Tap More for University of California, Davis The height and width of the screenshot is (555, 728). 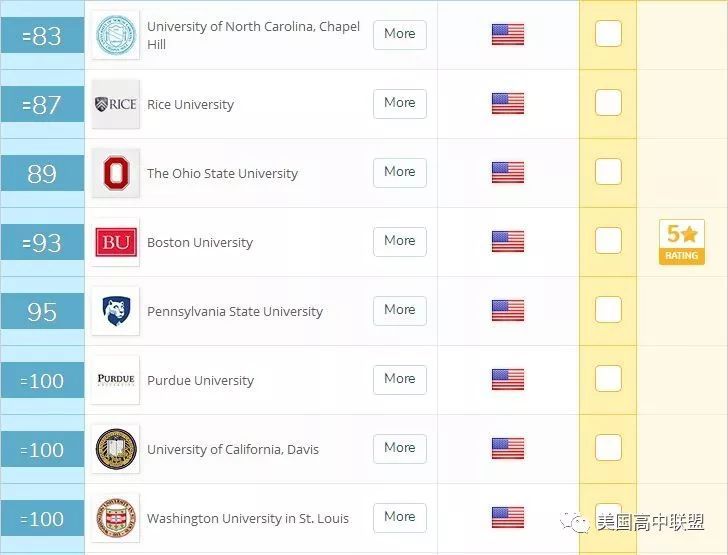399,448
